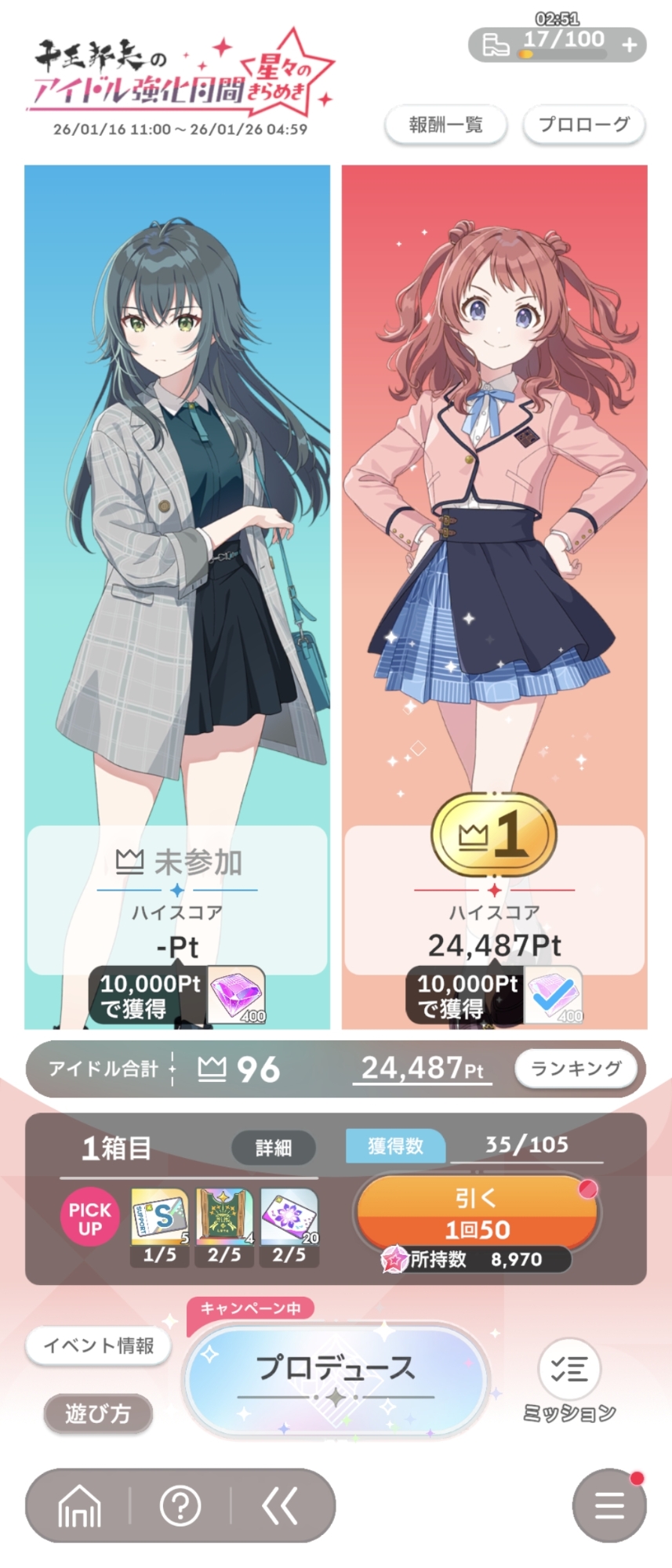
Task: Go back with double chevron icon
Action: [x=281, y=1506]
